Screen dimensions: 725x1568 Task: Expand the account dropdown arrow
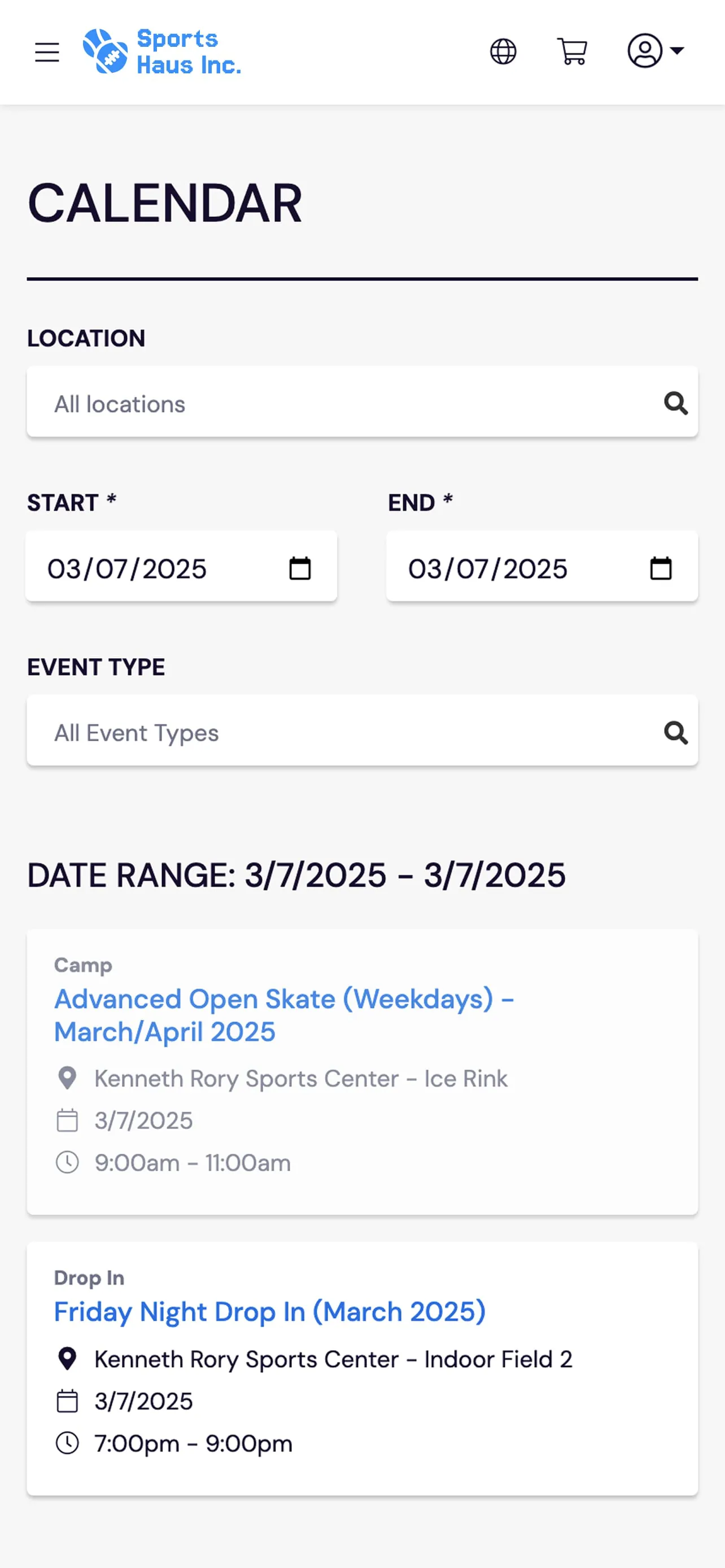point(676,52)
